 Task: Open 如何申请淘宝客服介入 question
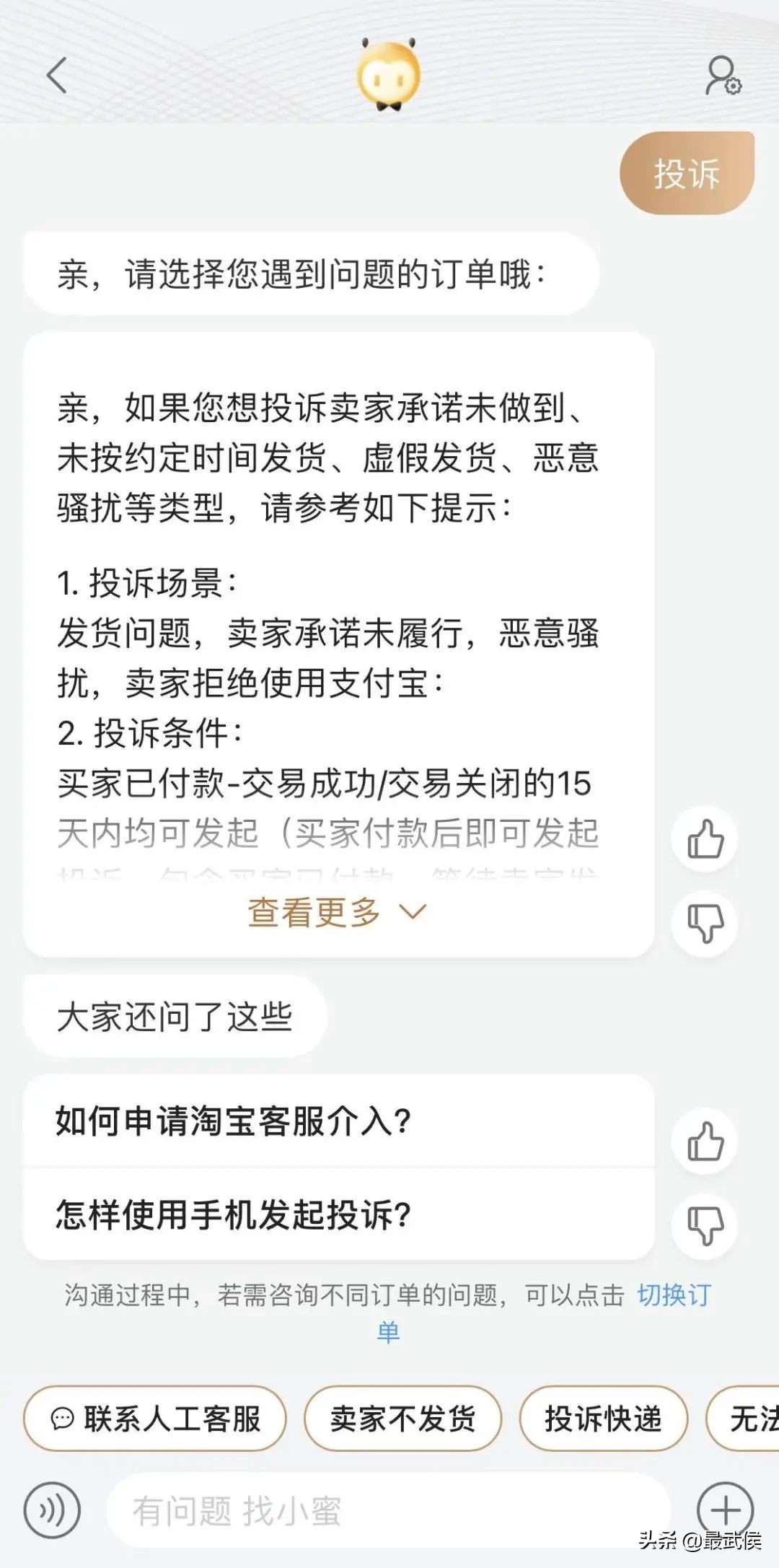tap(232, 1121)
